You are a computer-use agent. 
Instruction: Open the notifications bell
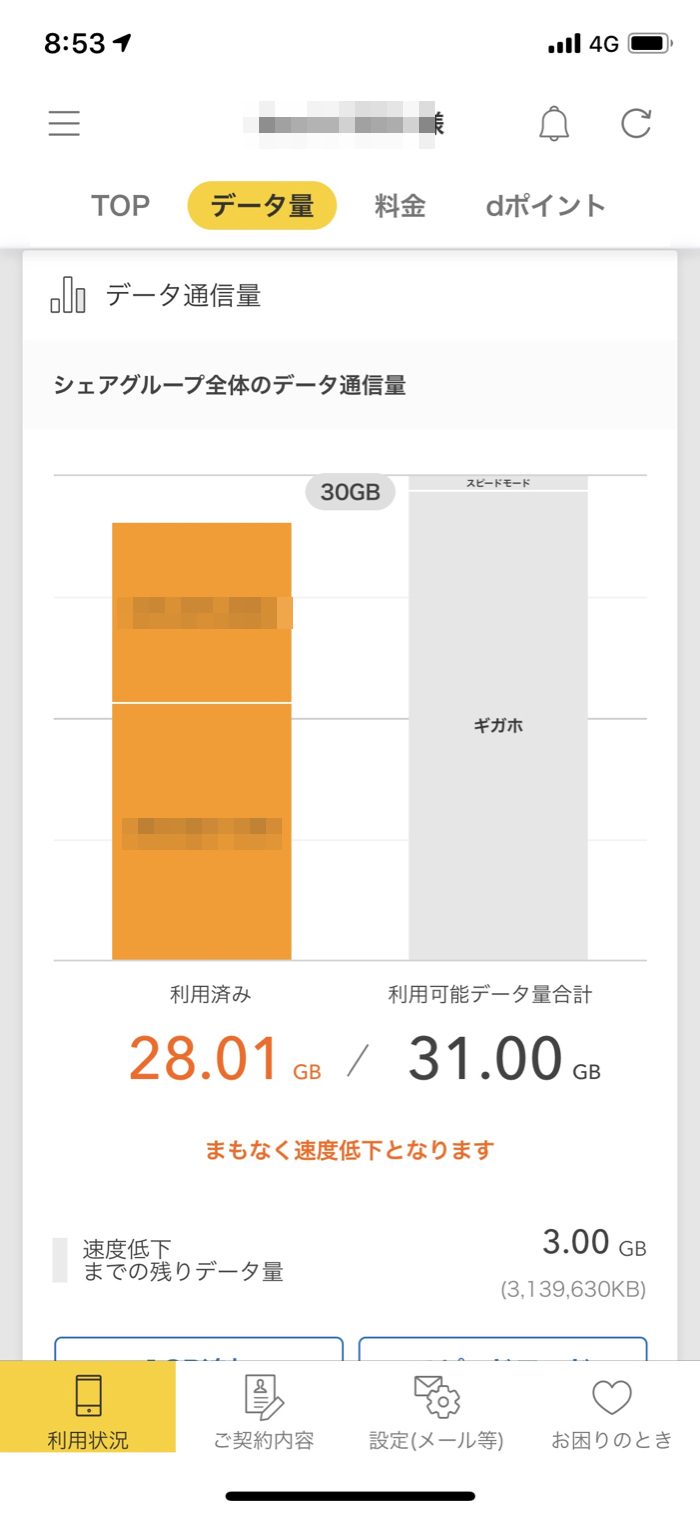click(x=554, y=123)
